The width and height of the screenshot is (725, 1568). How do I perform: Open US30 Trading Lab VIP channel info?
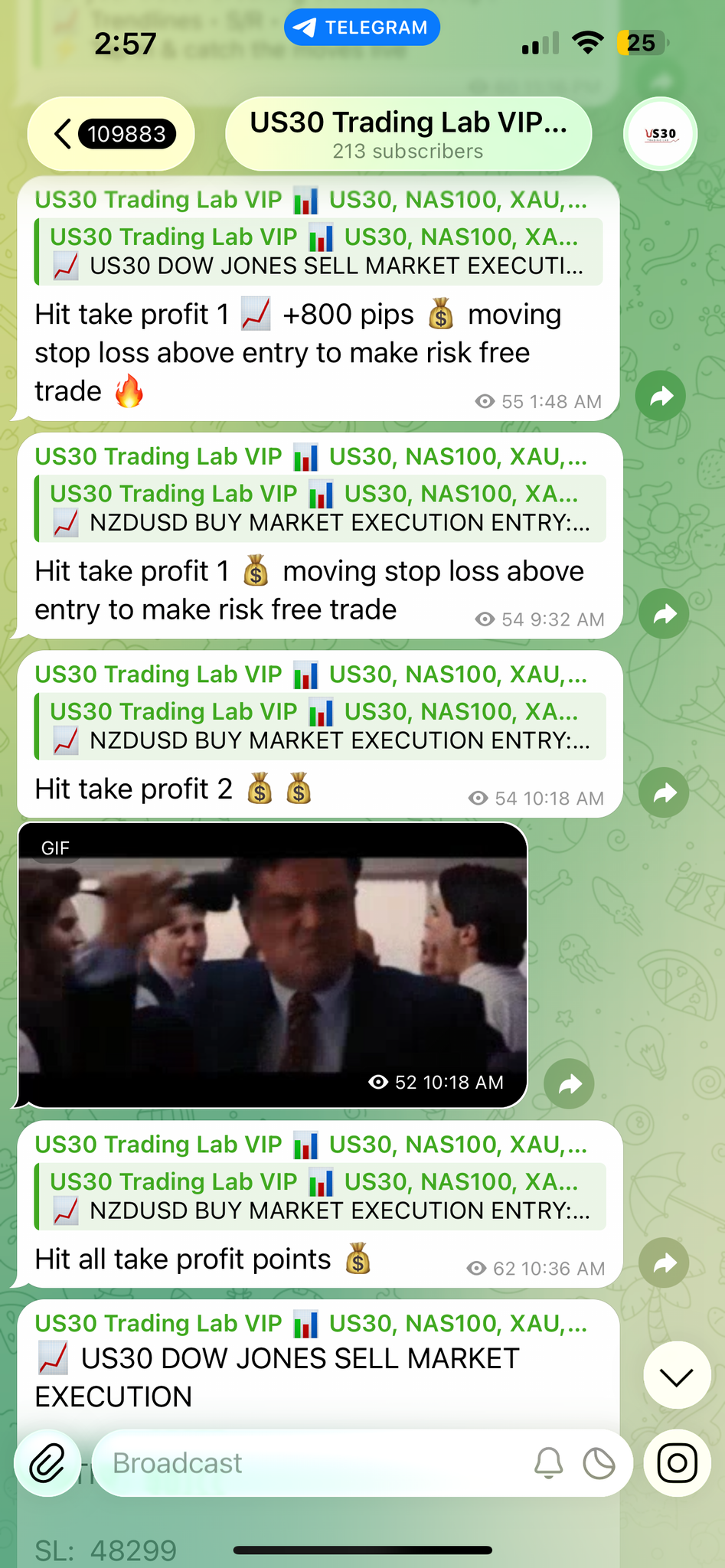(408, 134)
